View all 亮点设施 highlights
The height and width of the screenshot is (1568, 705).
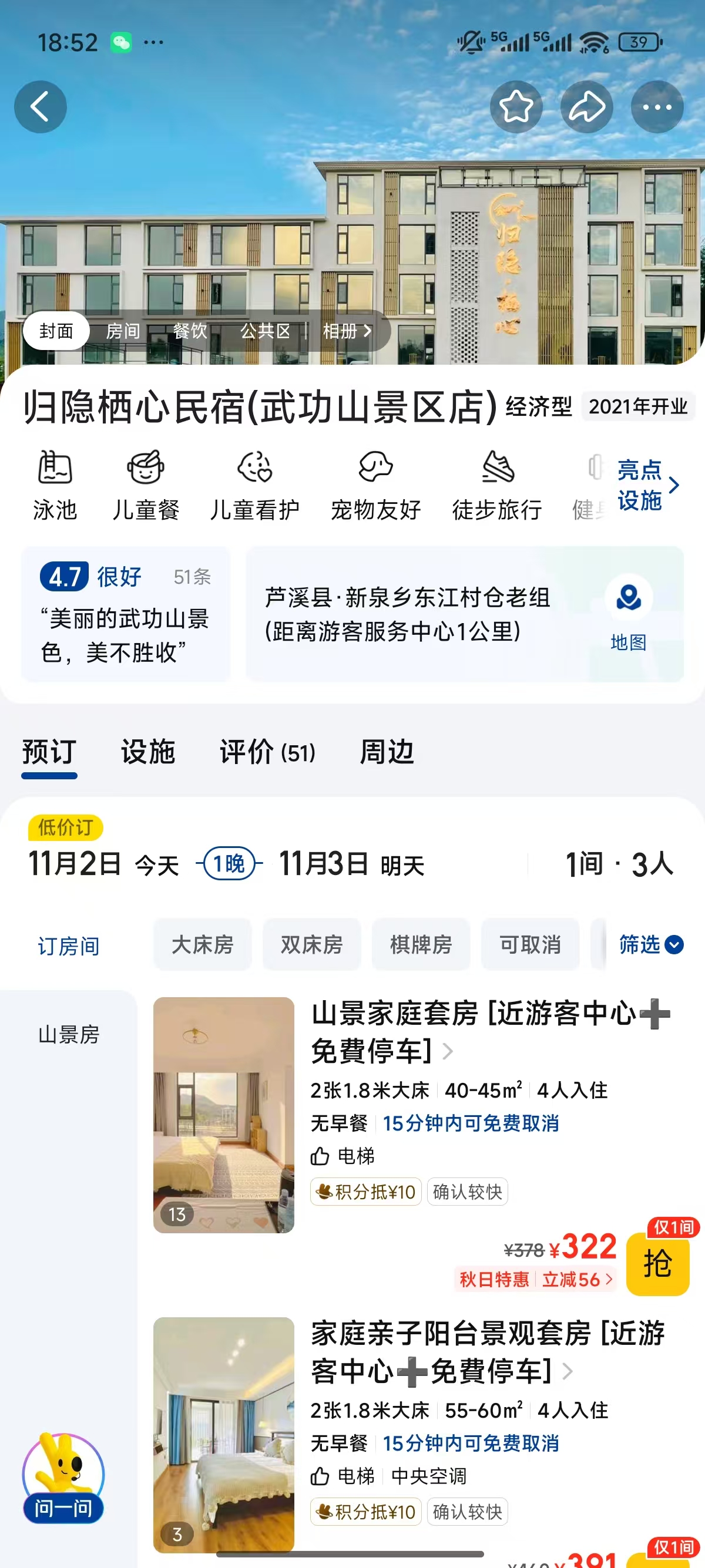pos(647,485)
